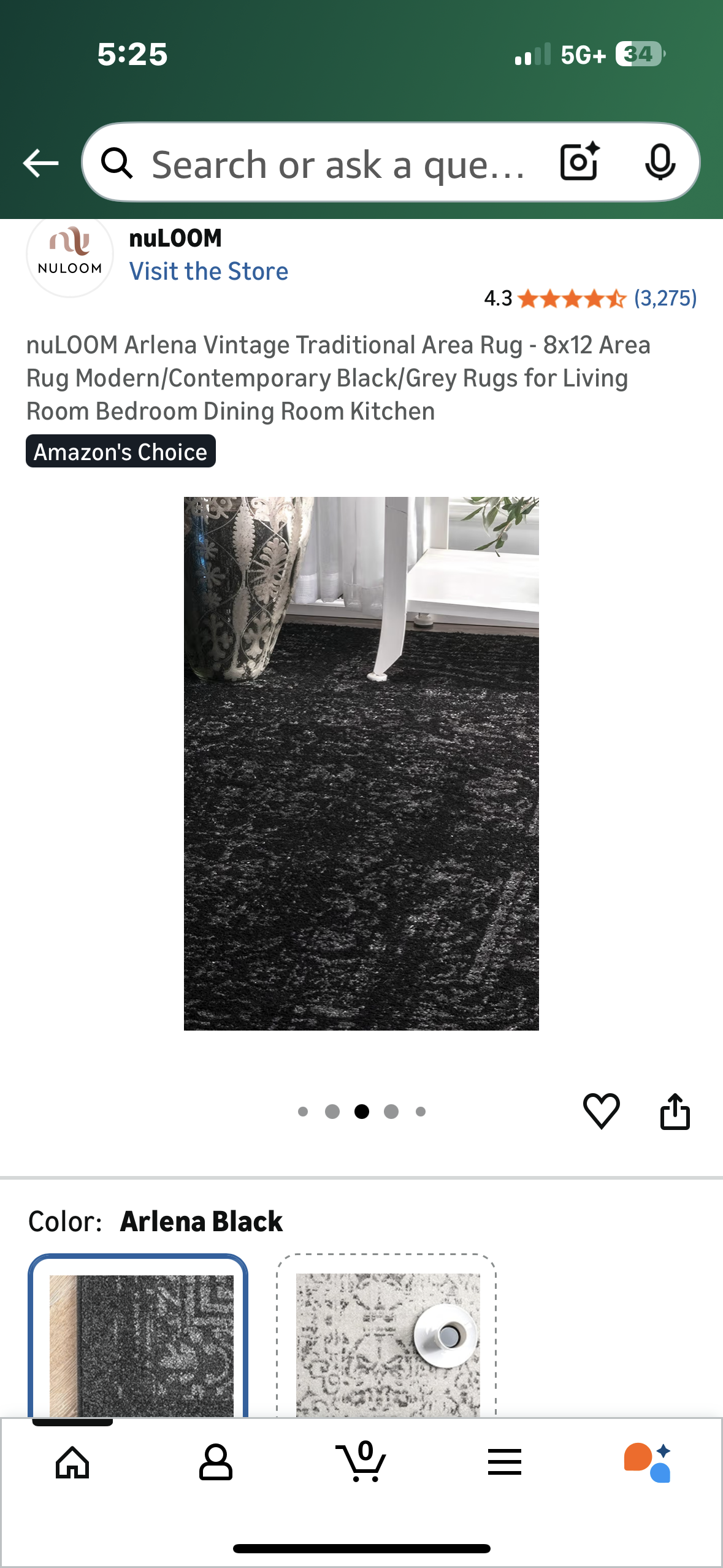Select the Arlena Black color swatch
723x1568 pixels.
(139, 1337)
